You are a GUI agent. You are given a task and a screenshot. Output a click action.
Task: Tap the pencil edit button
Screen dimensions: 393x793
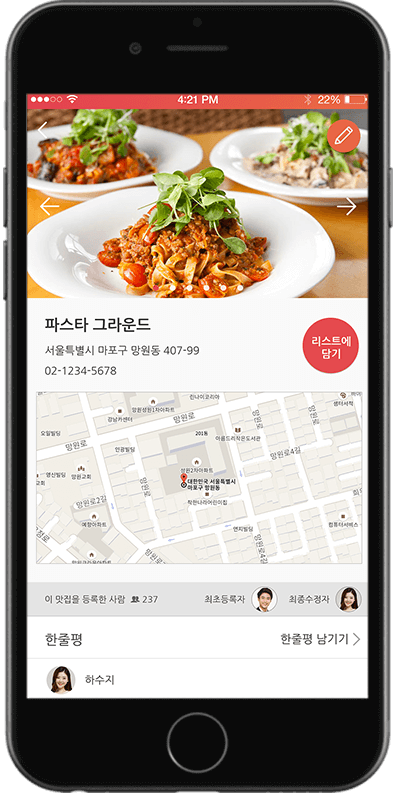tap(343, 136)
